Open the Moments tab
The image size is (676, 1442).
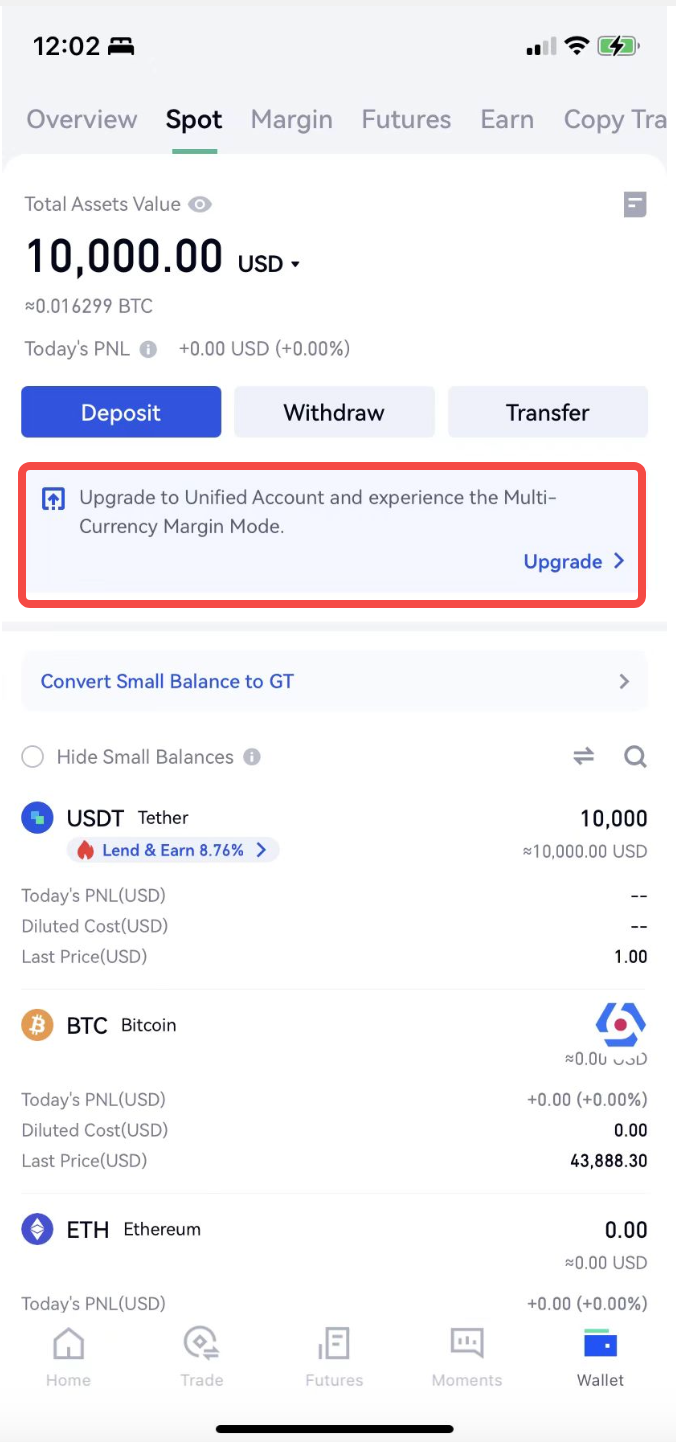pos(467,1357)
